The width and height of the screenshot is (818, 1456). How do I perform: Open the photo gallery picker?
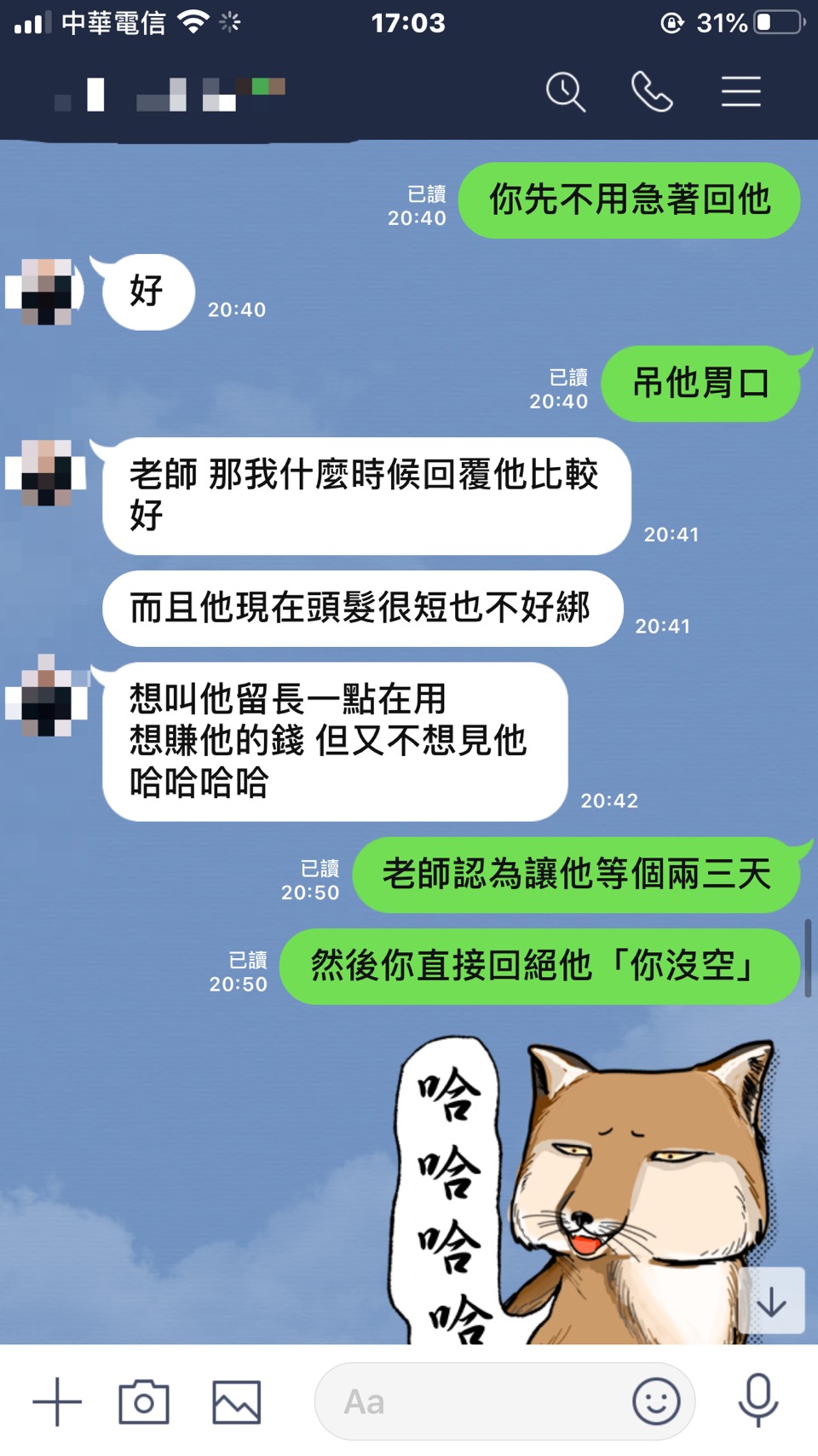236,1401
